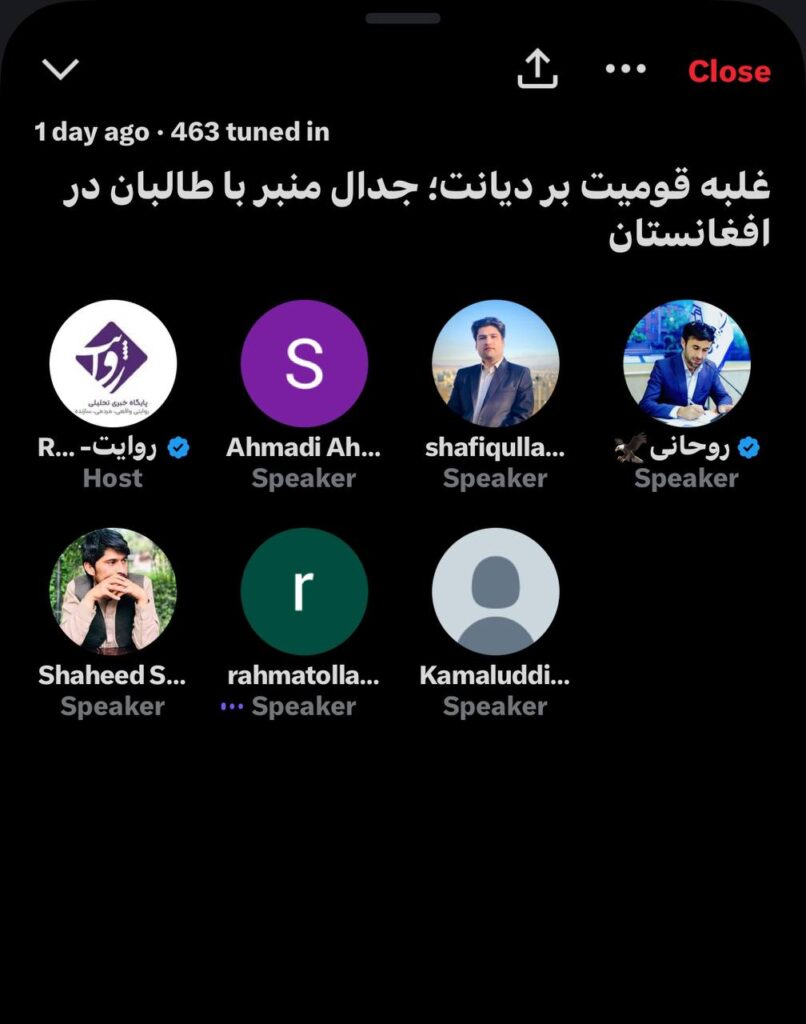View speaker Ahmadi Ah... profile
This screenshot has width=806, height=1024.
[304, 363]
